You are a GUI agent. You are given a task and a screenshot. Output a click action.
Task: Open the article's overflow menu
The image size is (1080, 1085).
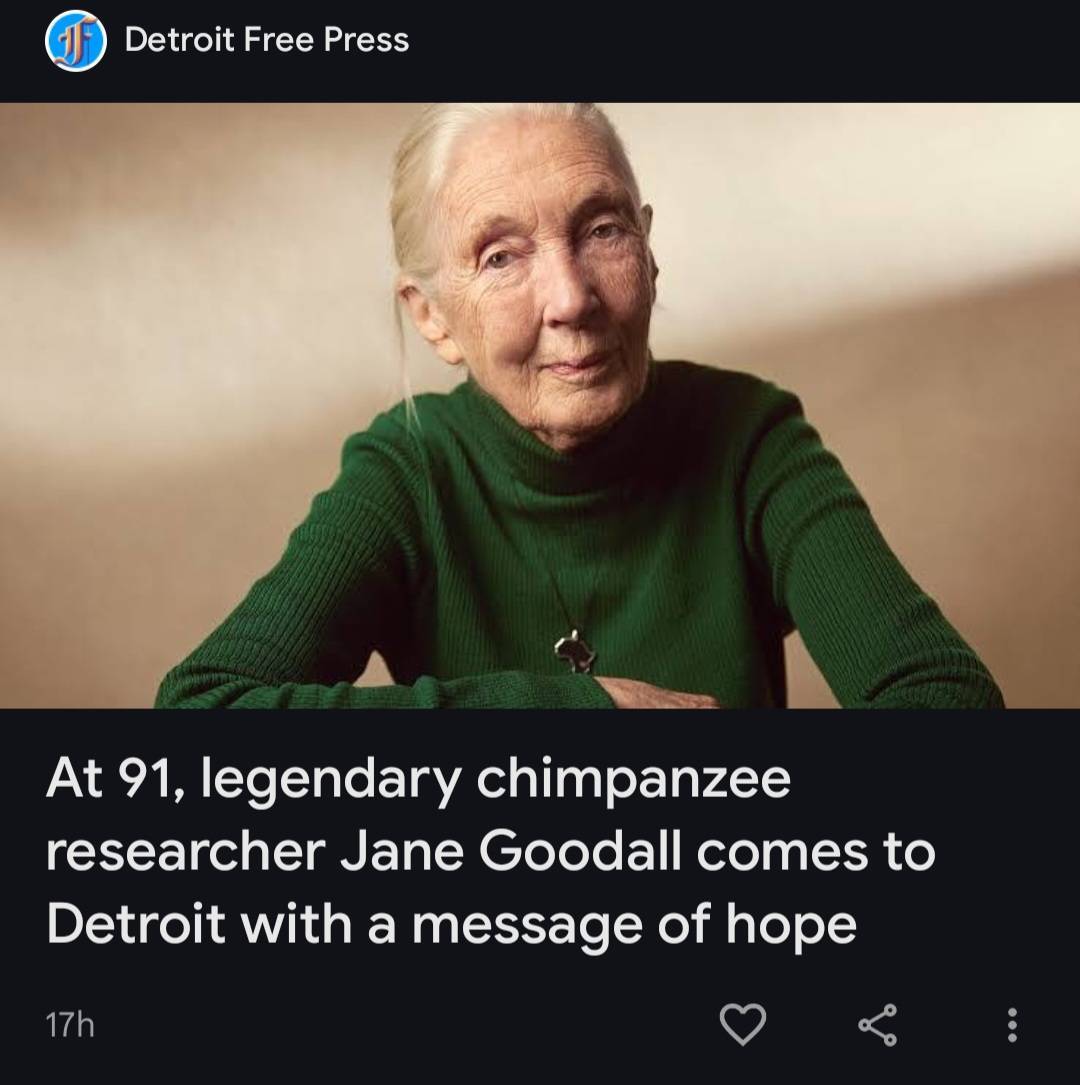(1012, 1025)
